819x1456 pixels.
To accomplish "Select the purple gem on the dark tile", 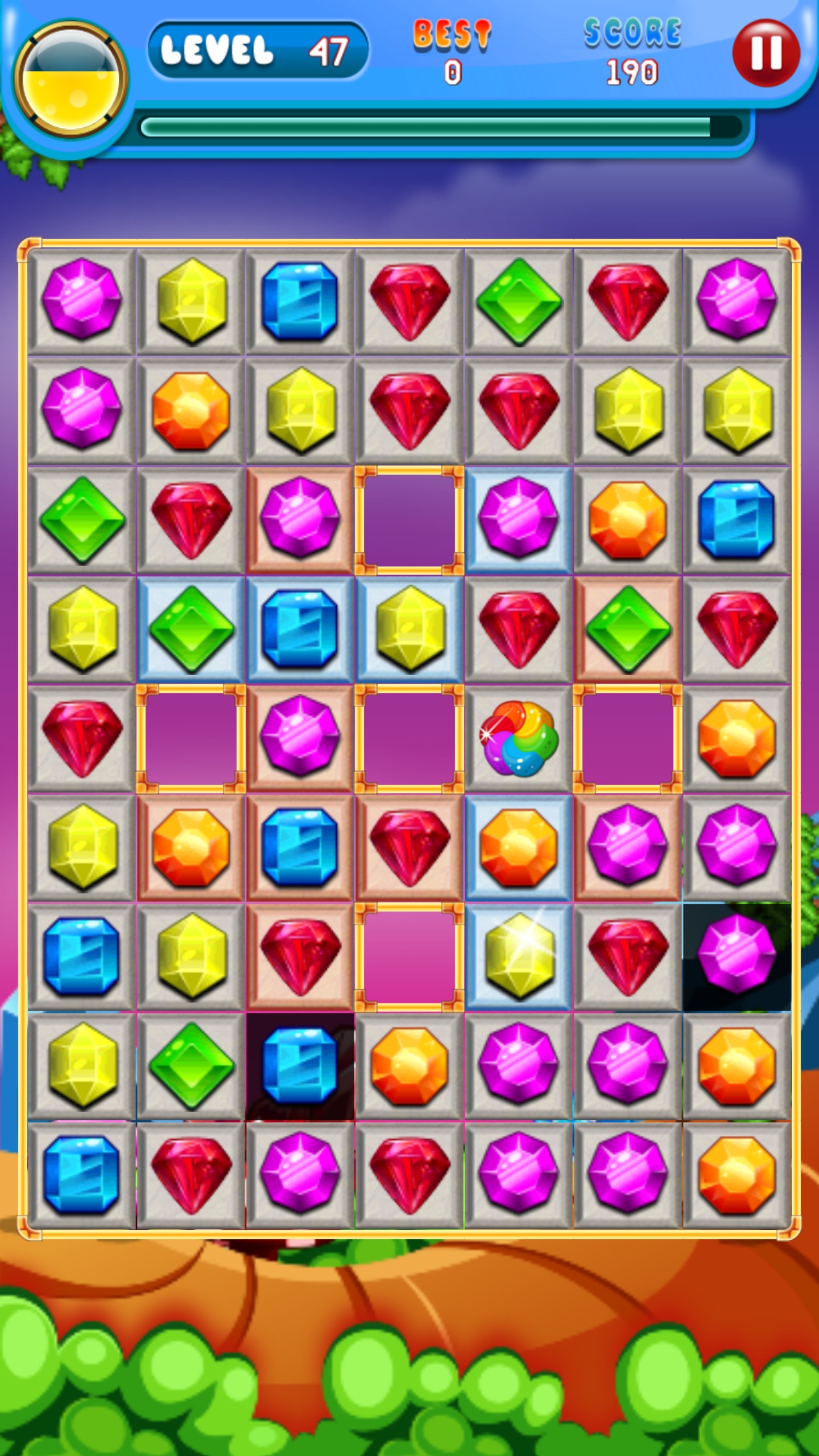I will coord(737,957).
